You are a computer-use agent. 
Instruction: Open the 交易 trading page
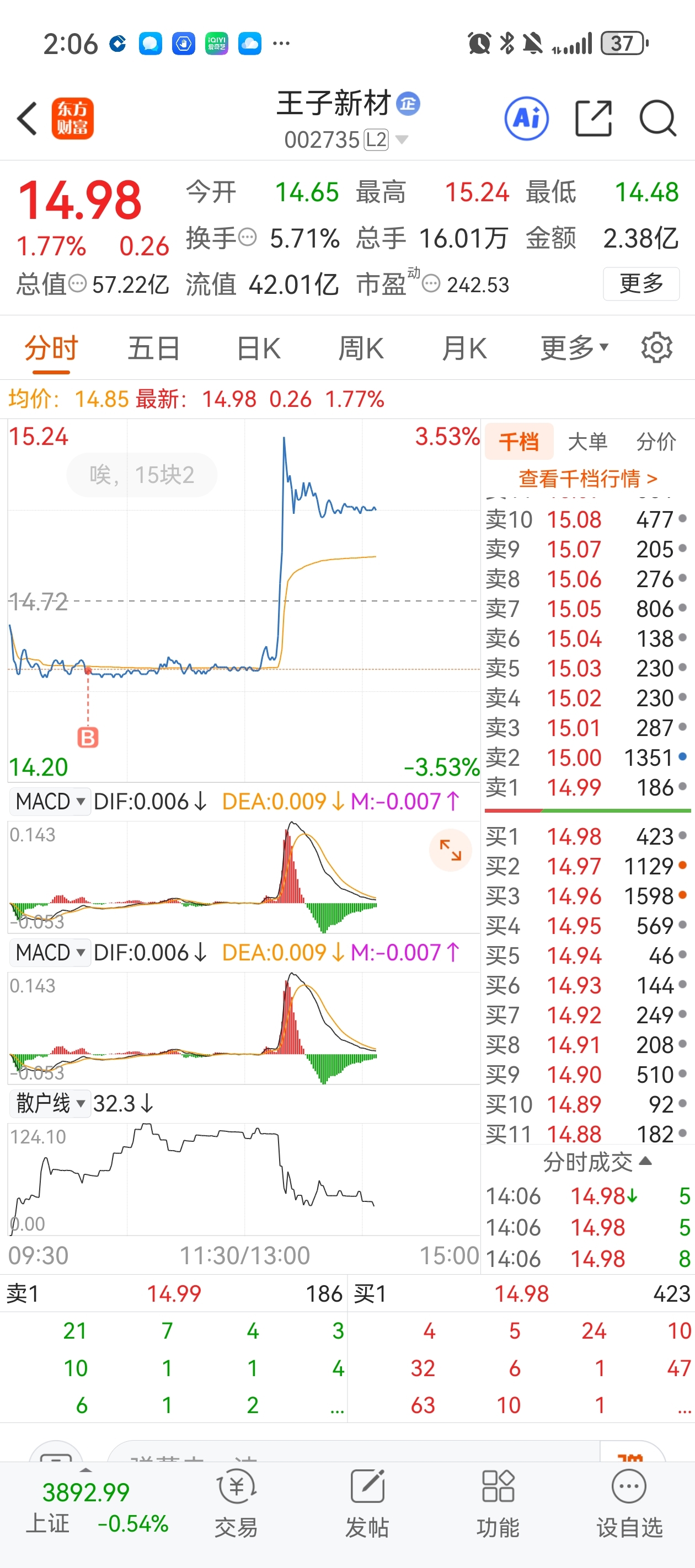pyautogui.click(x=236, y=1503)
